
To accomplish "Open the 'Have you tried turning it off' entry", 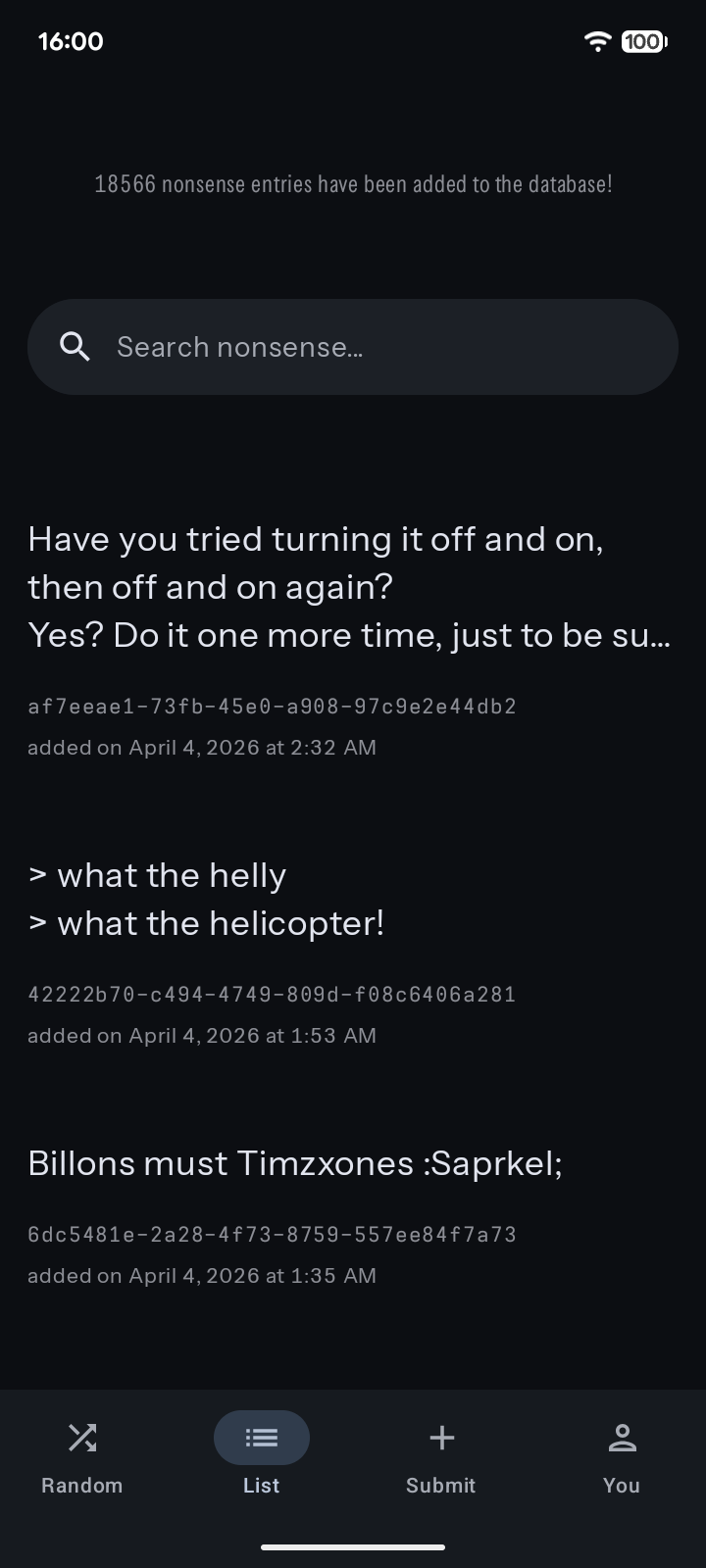I will [x=349, y=587].
